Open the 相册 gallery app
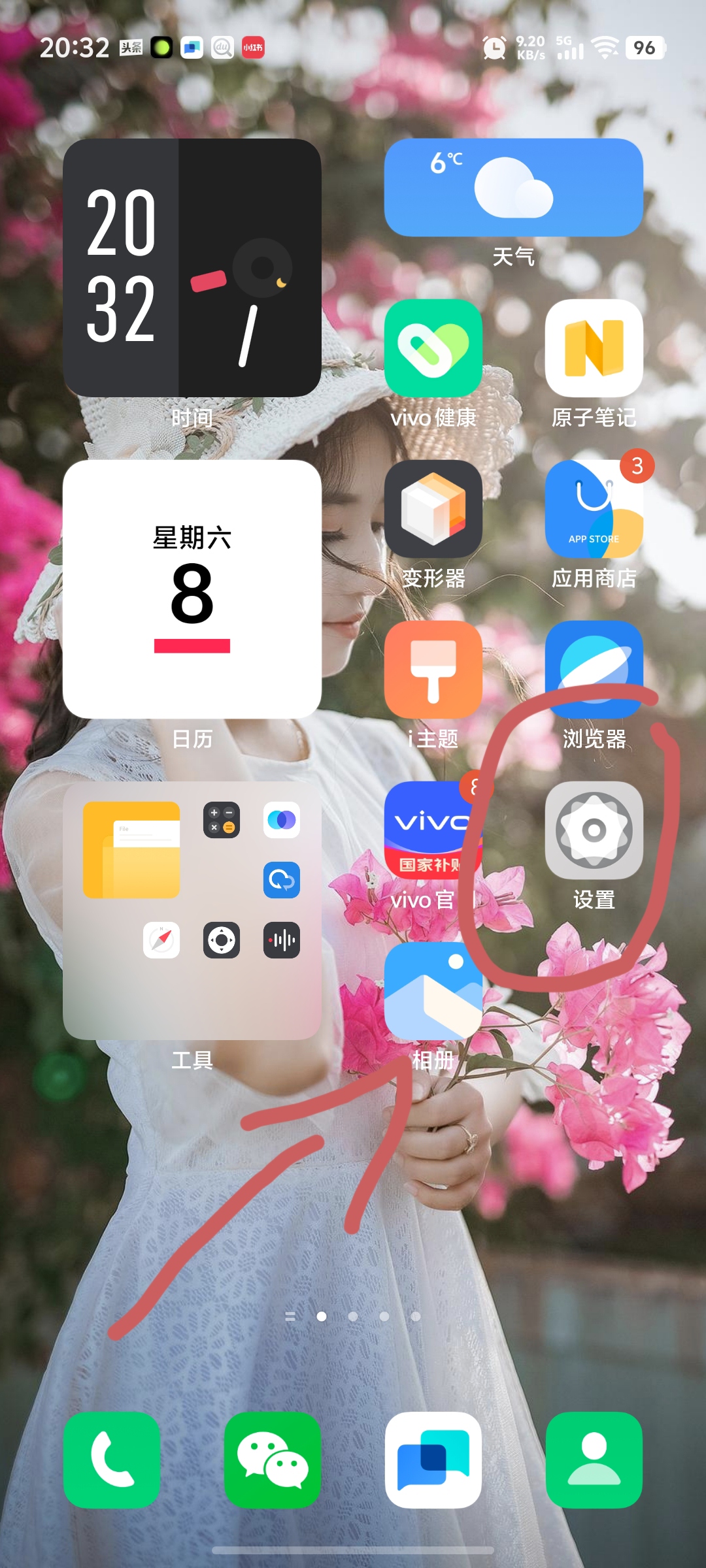 433,991
